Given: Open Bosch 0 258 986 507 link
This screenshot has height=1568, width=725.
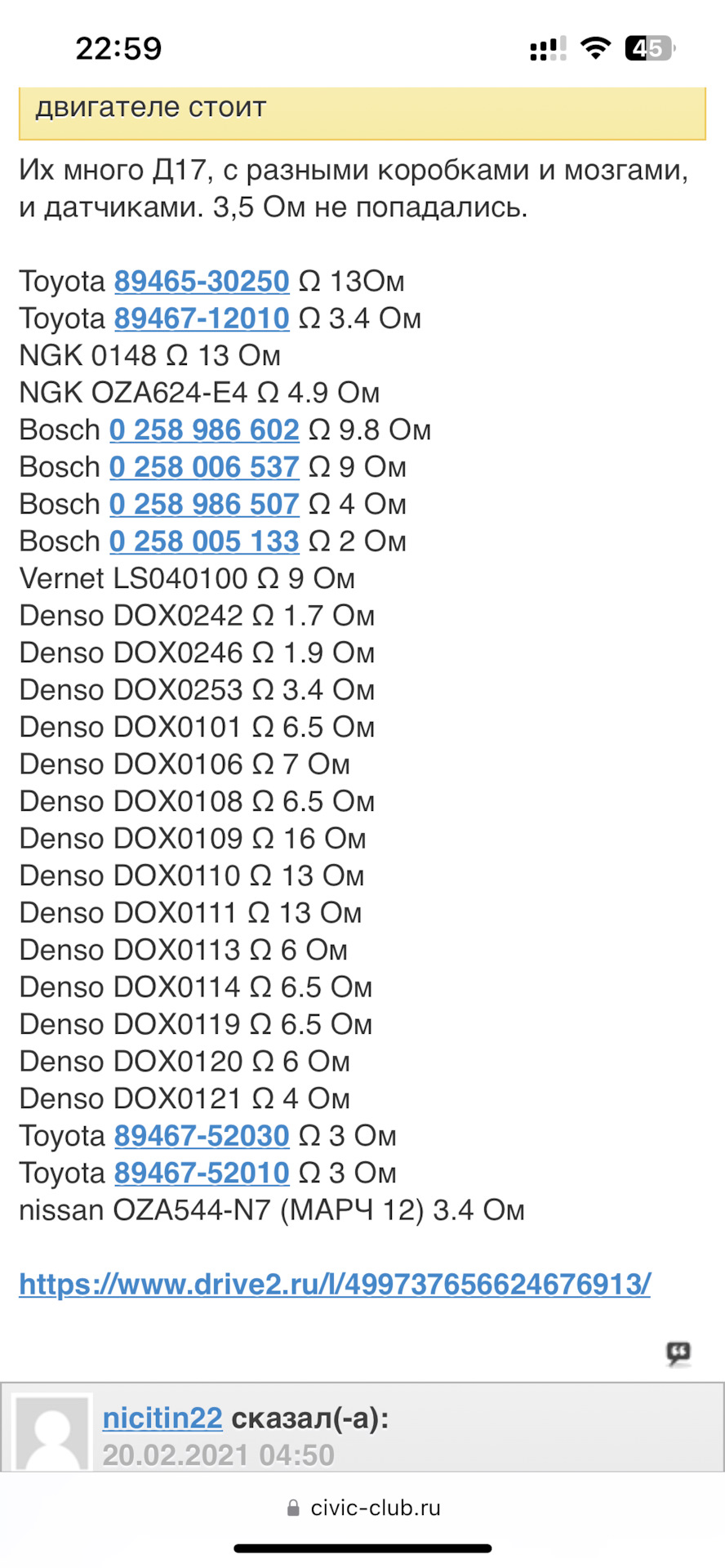Looking at the screenshot, I should (x=204, y=504).
